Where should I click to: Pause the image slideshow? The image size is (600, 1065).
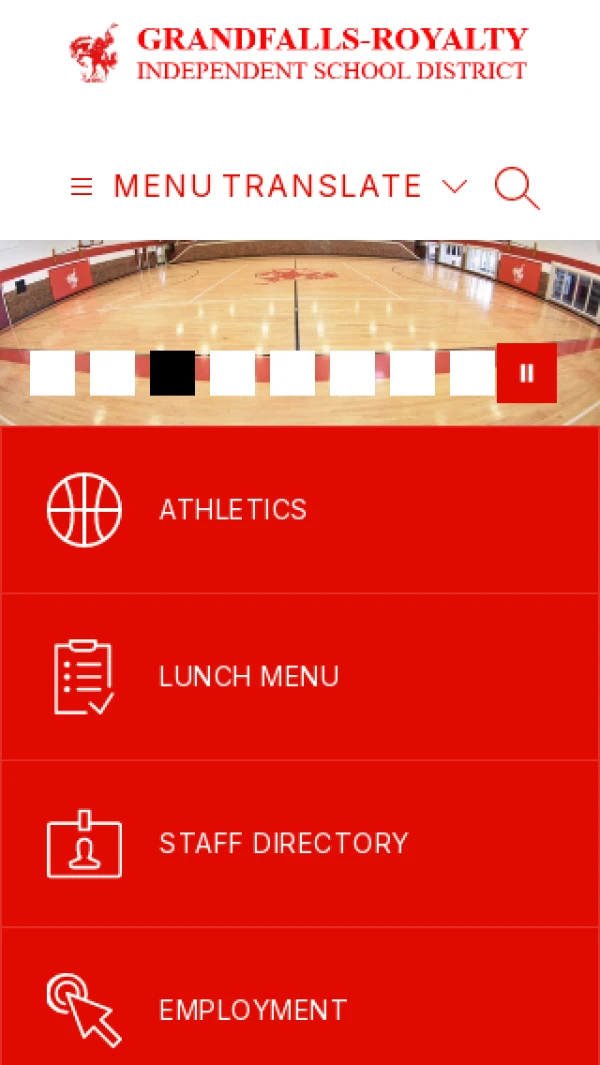point(526,373)
